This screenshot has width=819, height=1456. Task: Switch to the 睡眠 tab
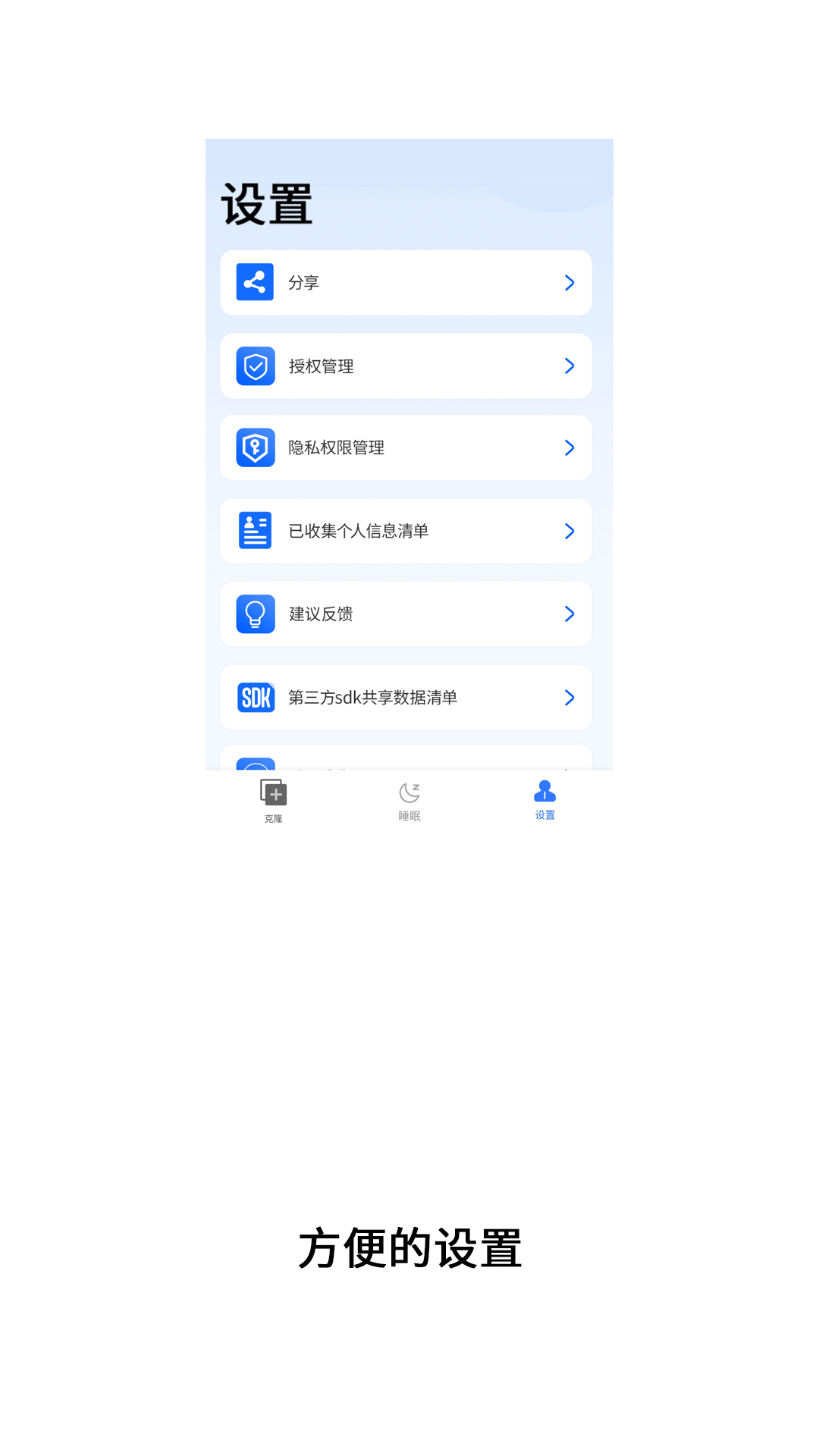click(x=409, y=802)
